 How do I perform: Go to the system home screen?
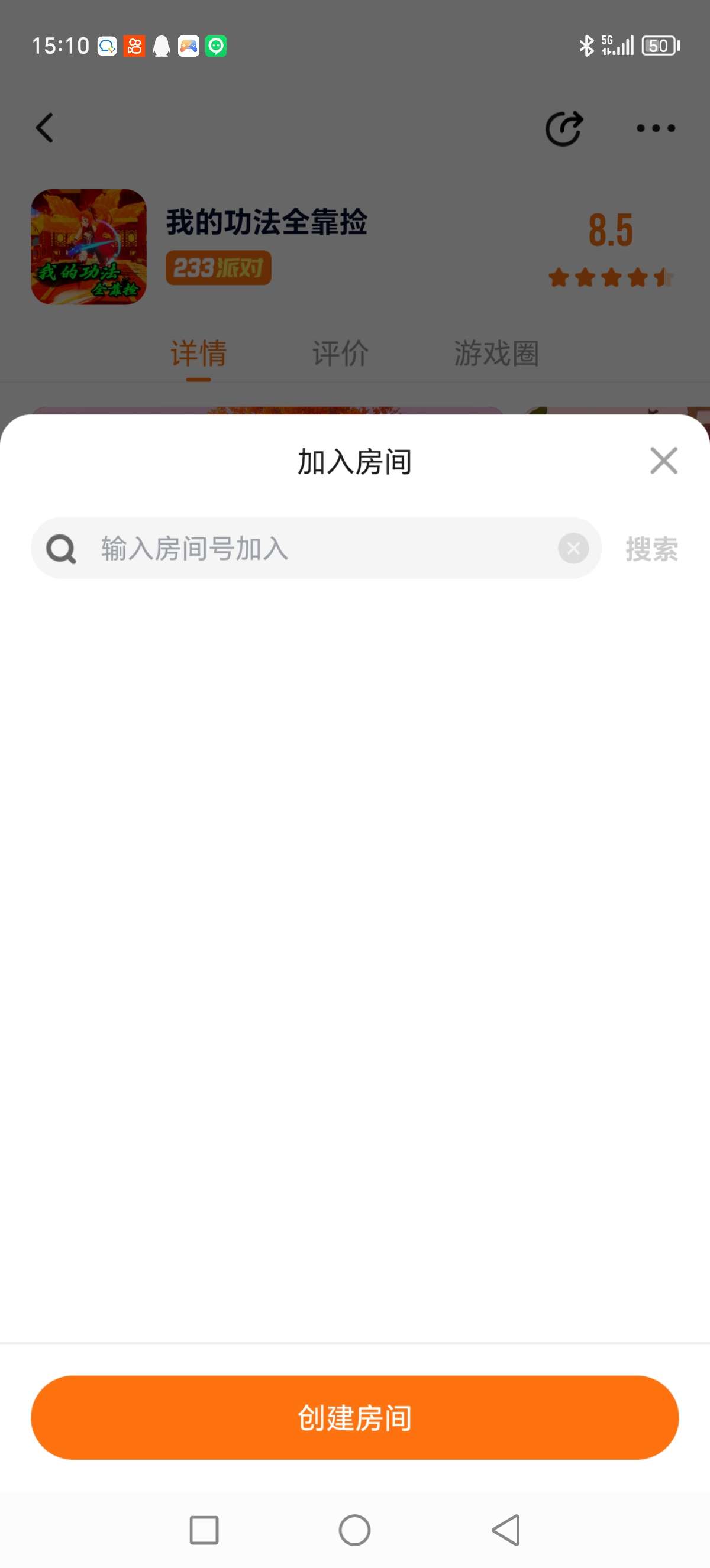tap(354, 1530)
